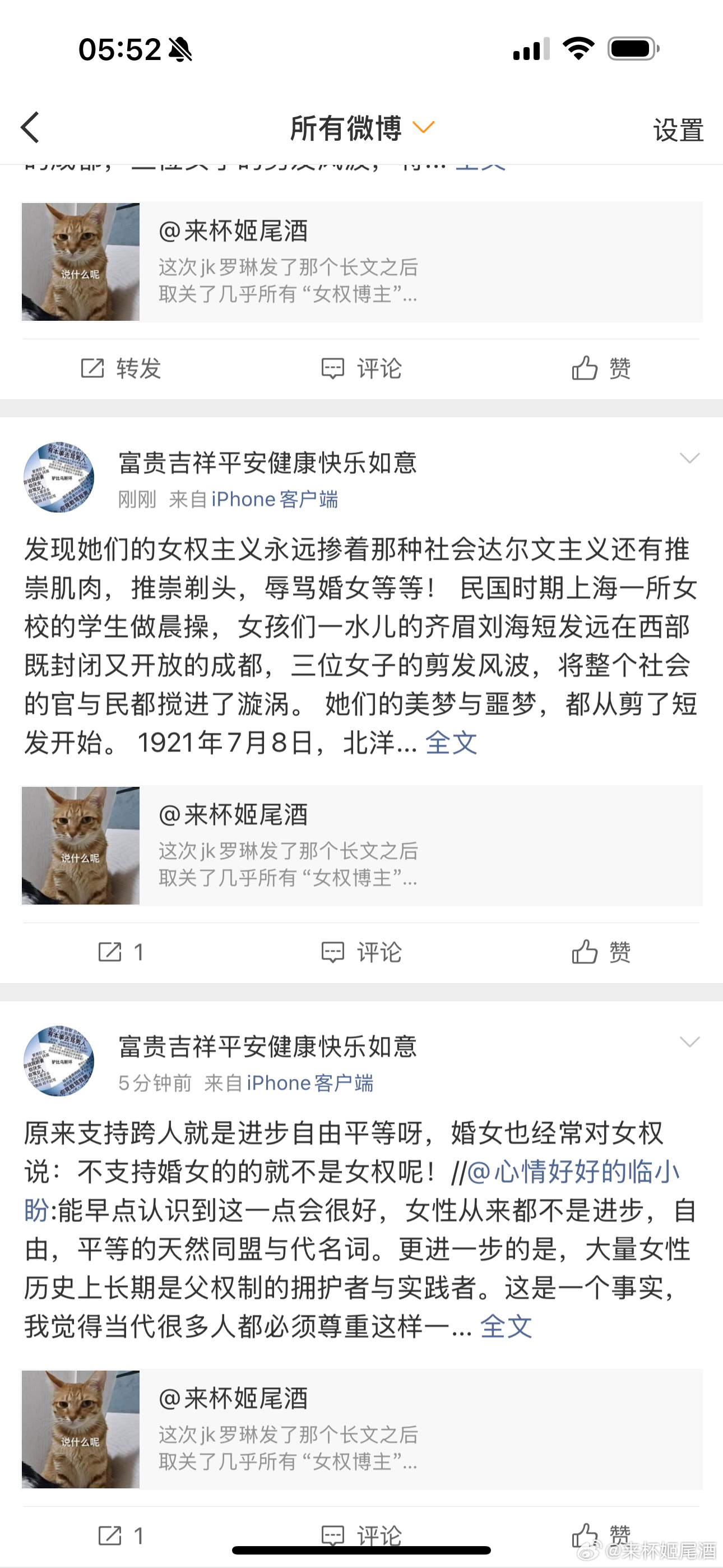Comment on the 刚刚 post
The width and height of the screenshot is (723, 1568).
361,952
